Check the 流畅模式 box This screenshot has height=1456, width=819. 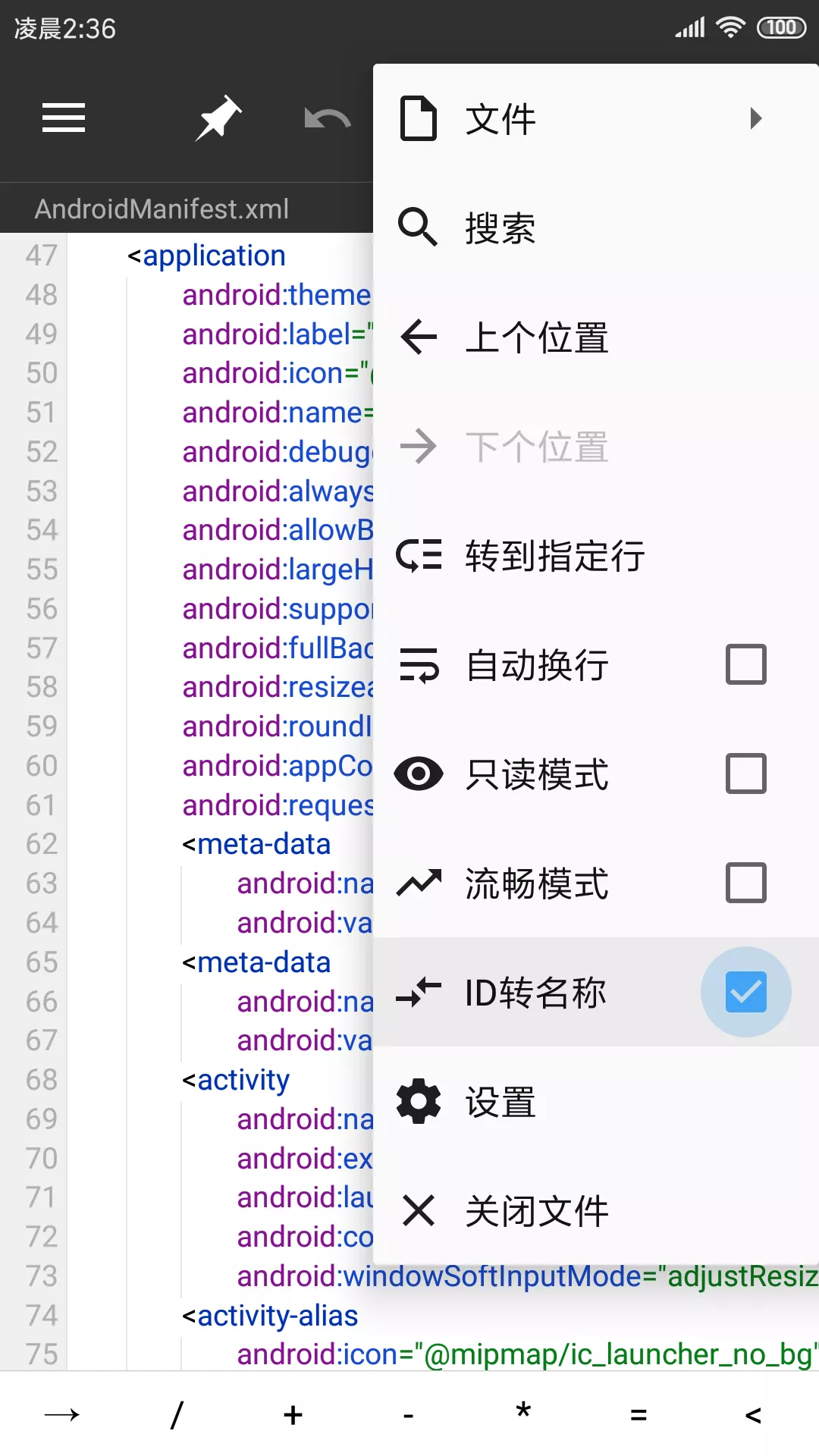[745, 883]
